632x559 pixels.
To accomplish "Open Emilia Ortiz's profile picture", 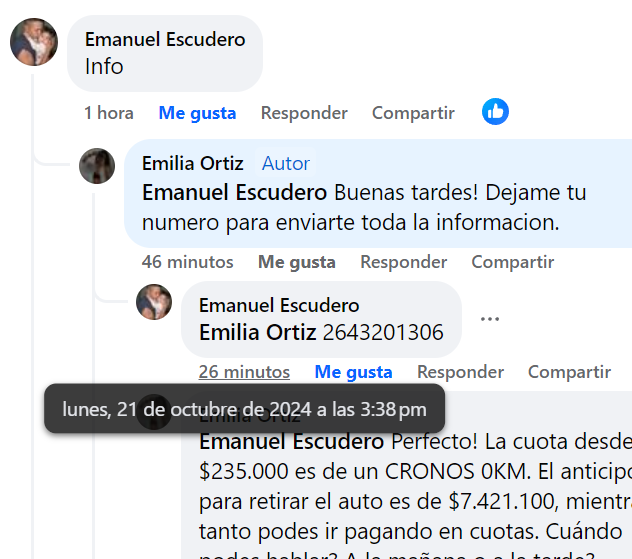I will pyautogui.click(x=97, y=166).
